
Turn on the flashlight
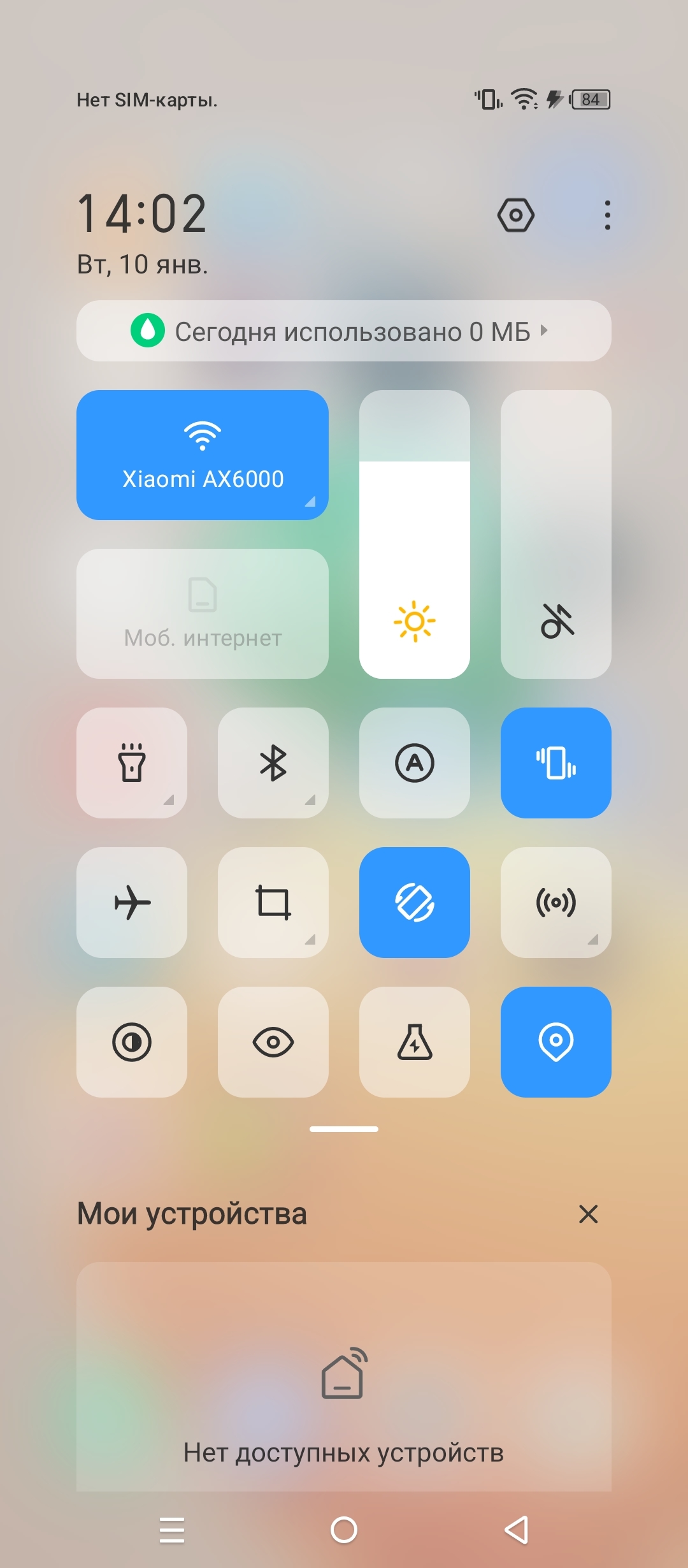point(132,762)
